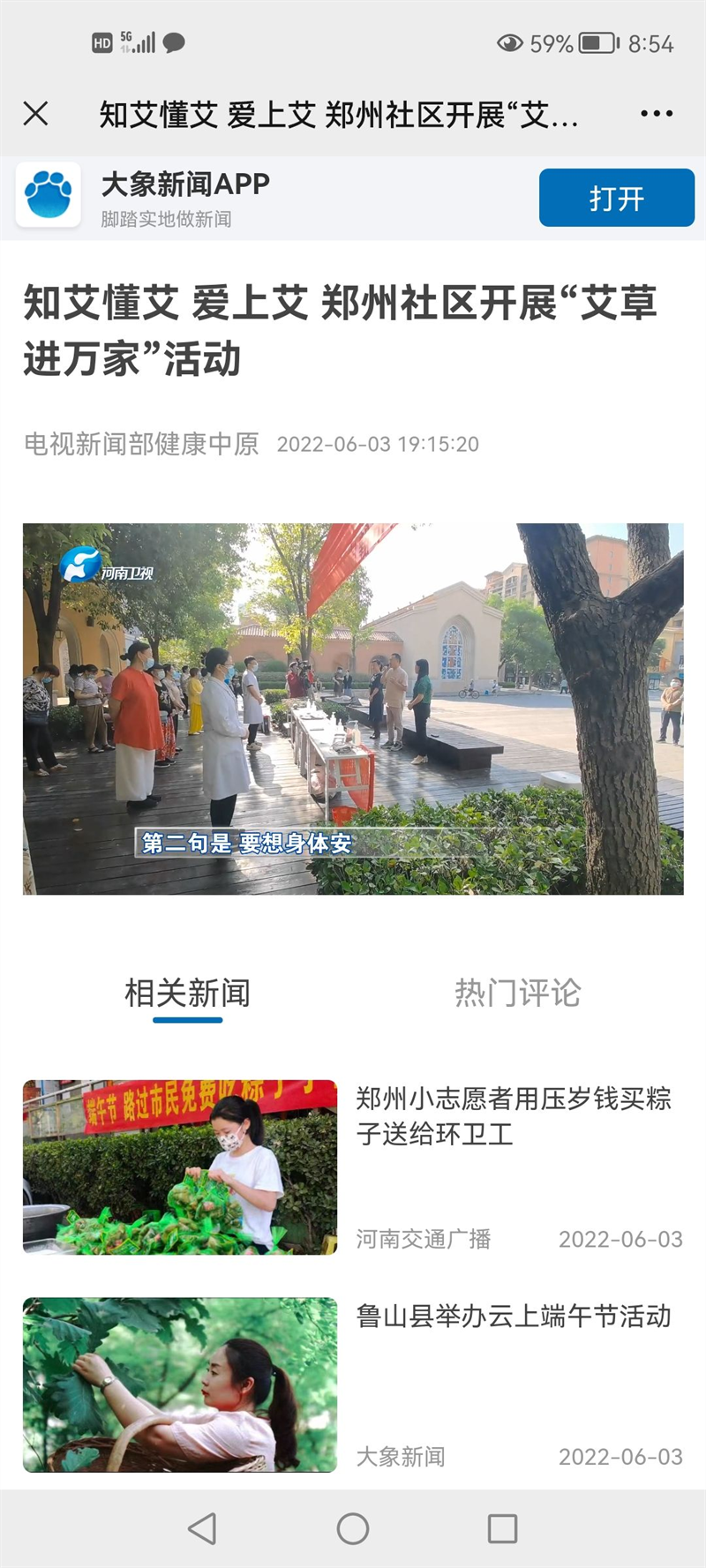Image resolution: width=706 pixels, height=1568 pixels.
Task: Close the article page
Action: point(35,114)
